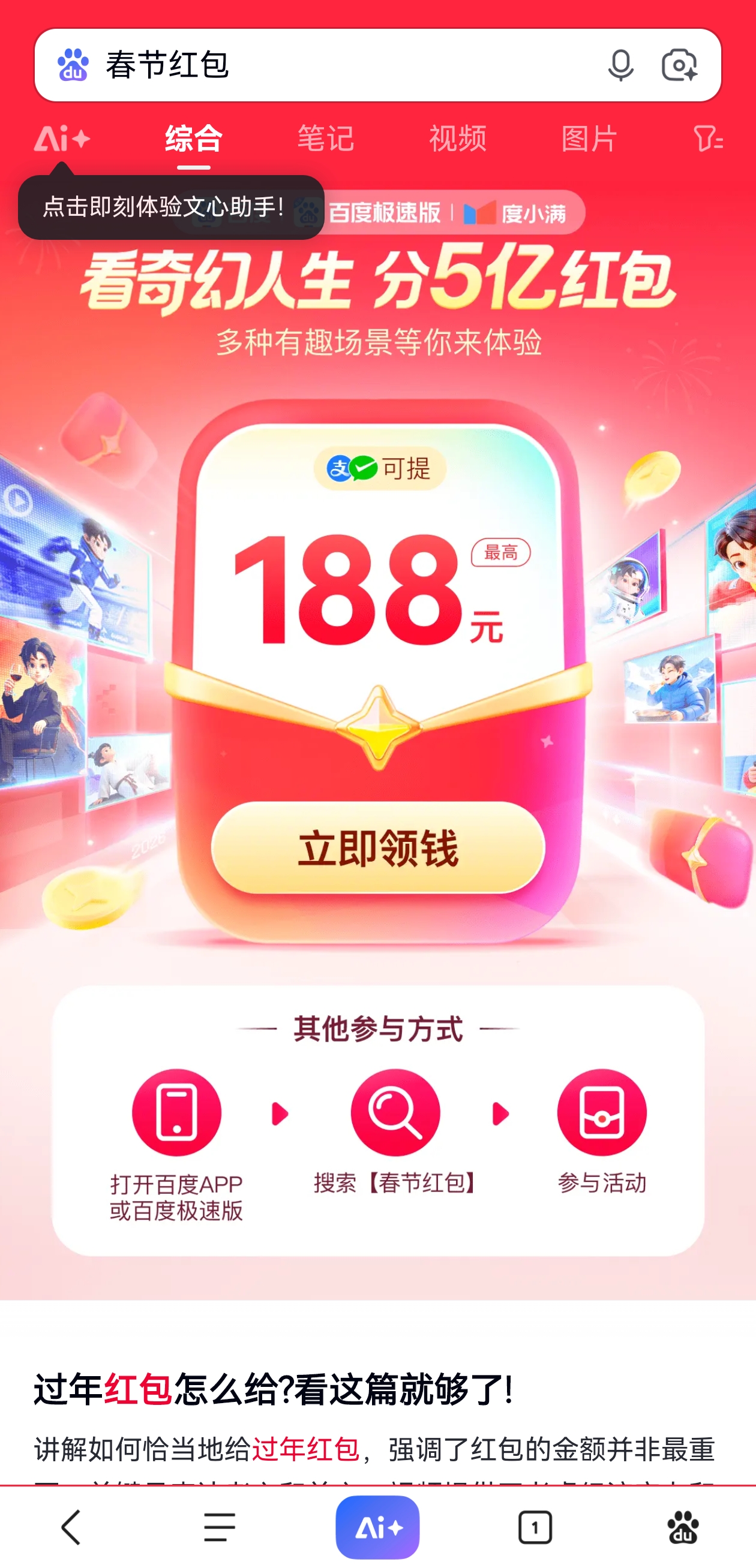Launch the Ai+ assistant in bottom bar
The width and height of the screenshot is (756, 1568).
click(x=377, y=1527)
